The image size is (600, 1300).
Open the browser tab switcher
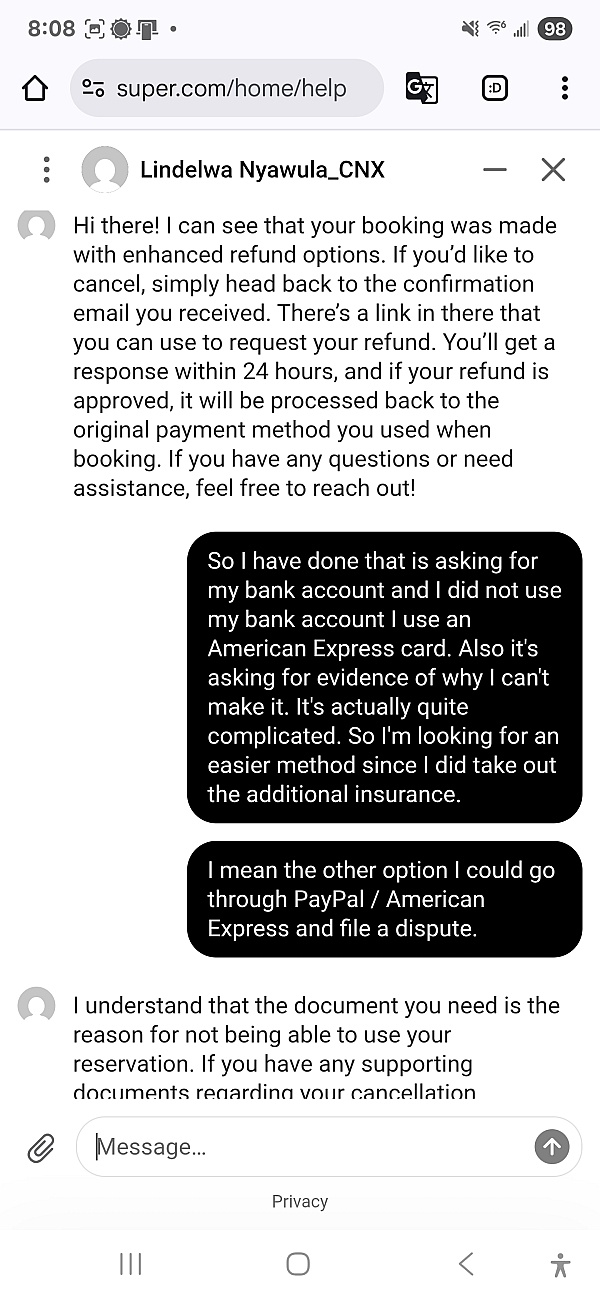(x=495, y=88)
